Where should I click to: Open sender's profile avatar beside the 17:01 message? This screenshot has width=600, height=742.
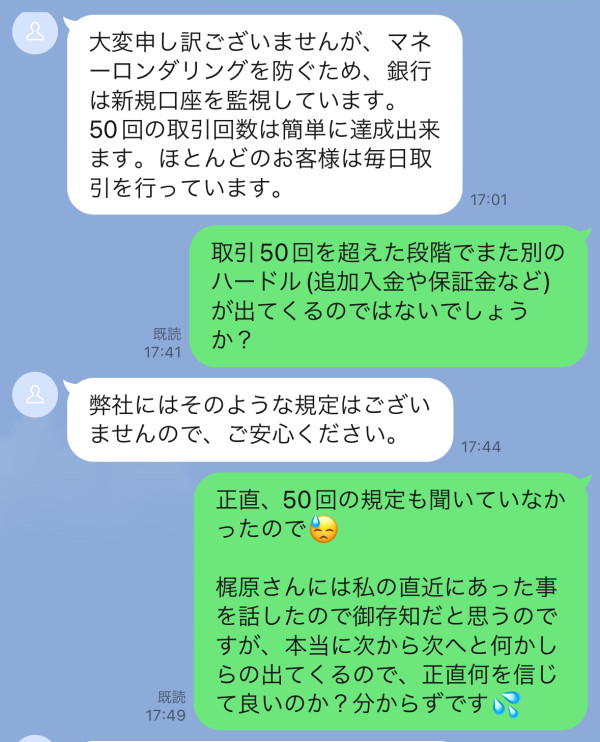tap(35, 32)
